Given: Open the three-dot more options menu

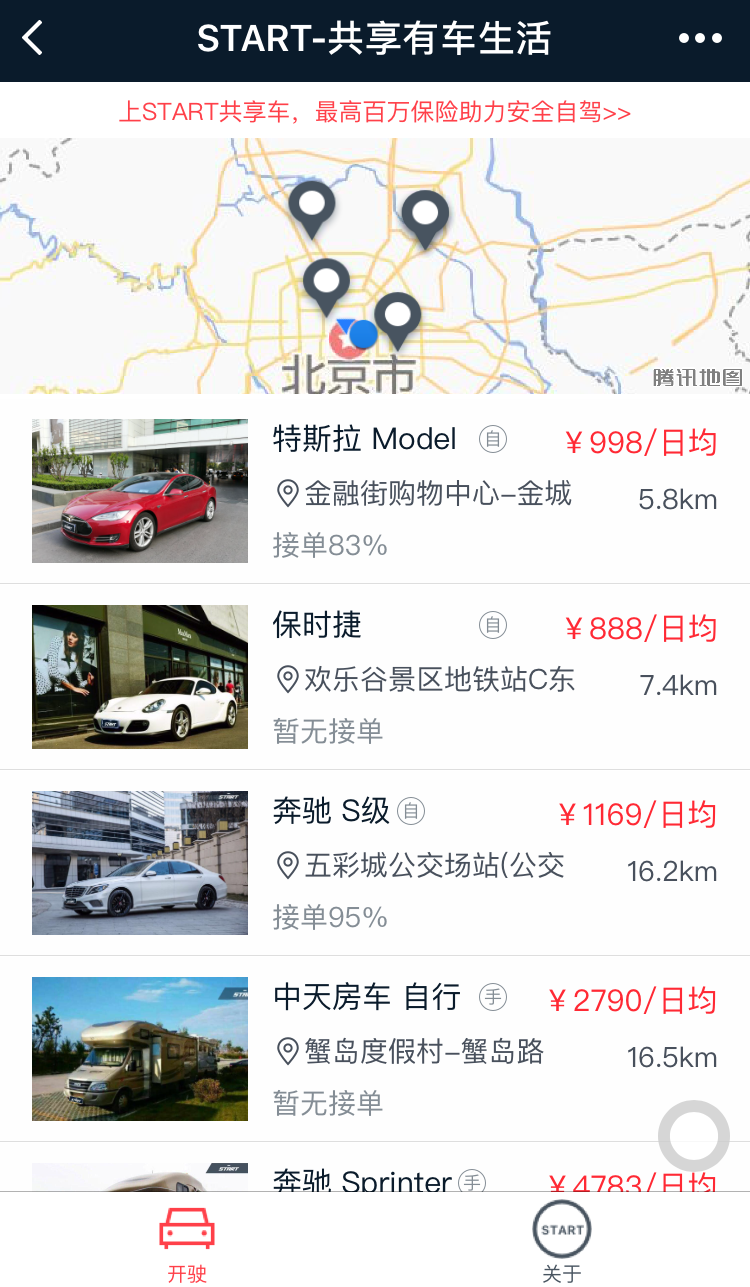Looking at the screenshot, I should [700, 39].
